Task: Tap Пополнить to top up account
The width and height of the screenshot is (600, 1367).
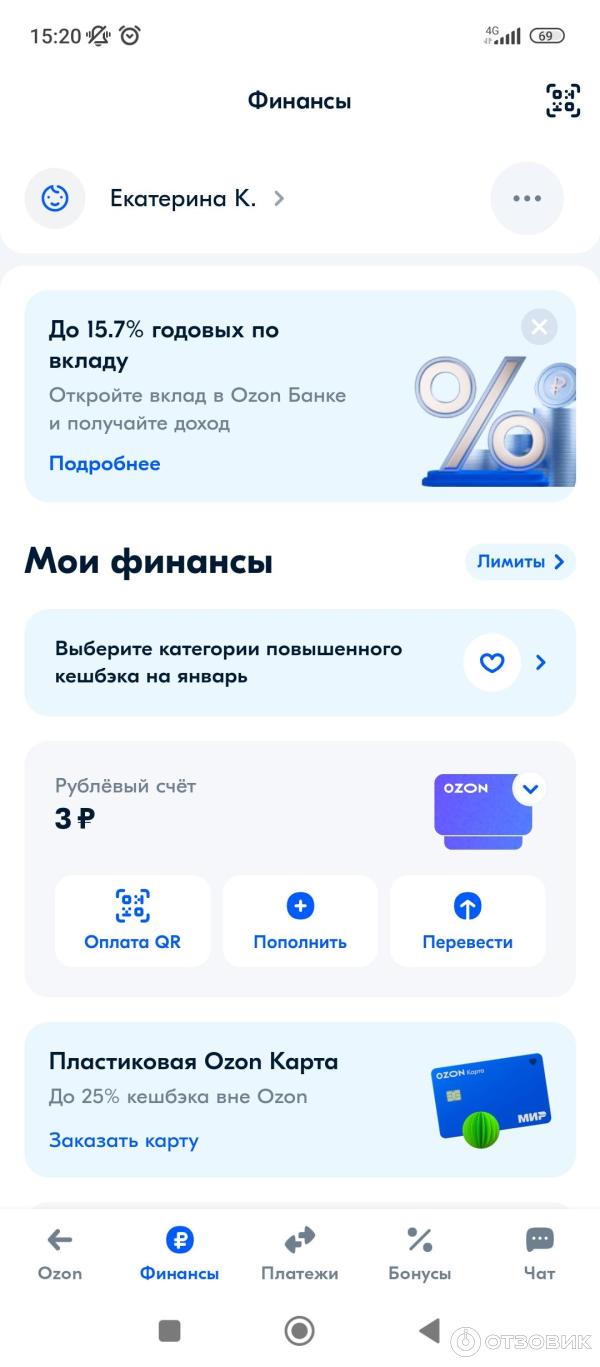Action: pyautogui.click(x=300, y=920)
